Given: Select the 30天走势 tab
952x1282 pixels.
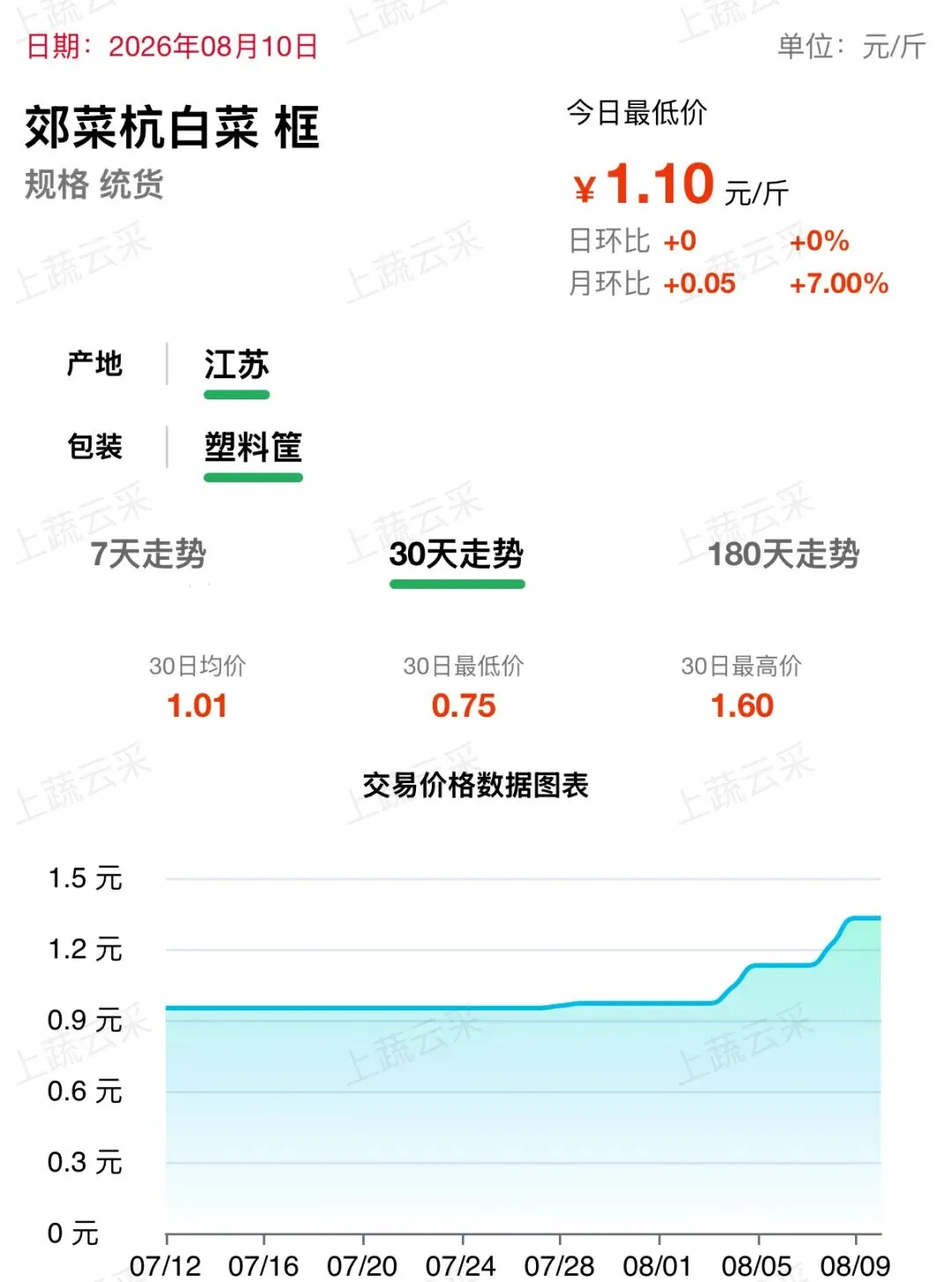Looking at the screenshot, I should point(457,554).
